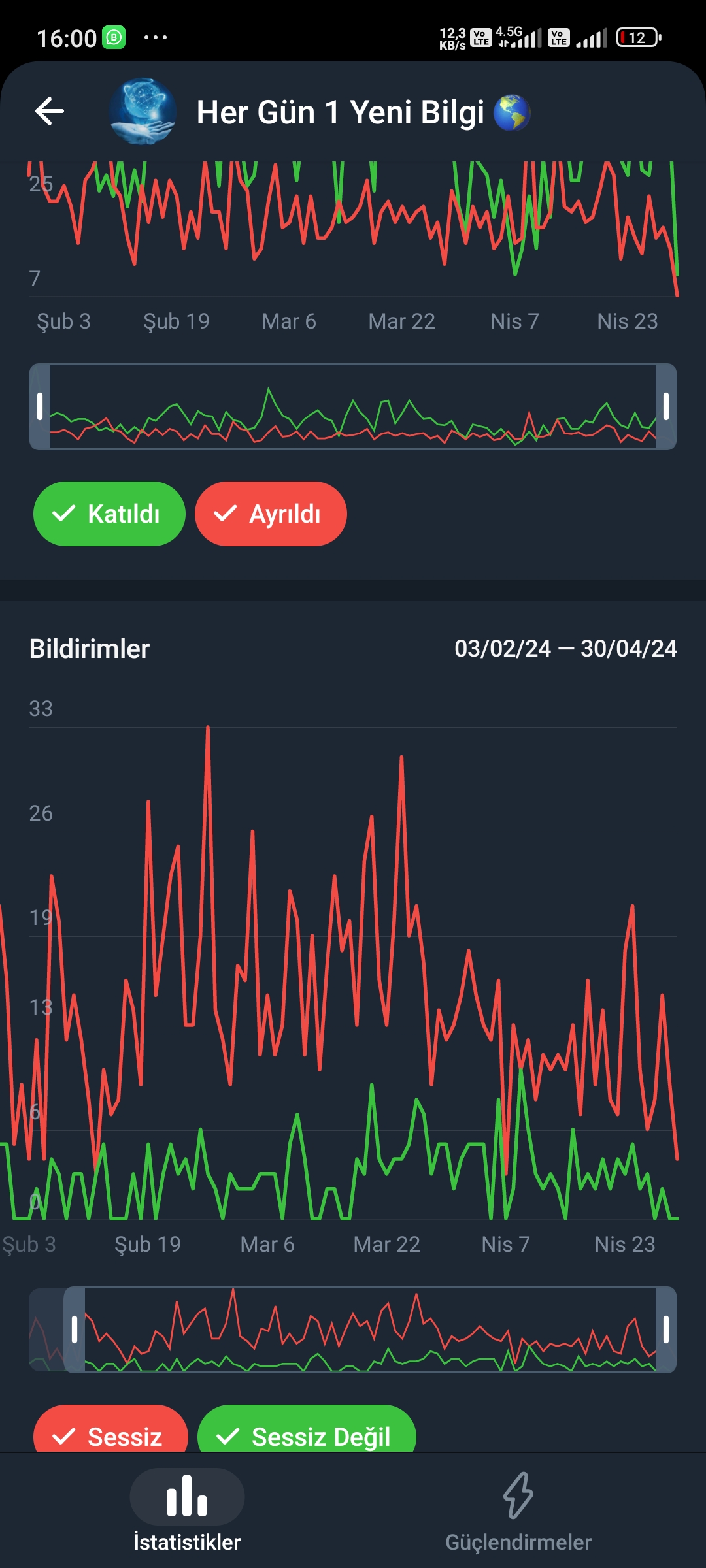Tap the join/leave chart range right handle
This screenshot has height=1568, width=706.
(x=666, y=406)
